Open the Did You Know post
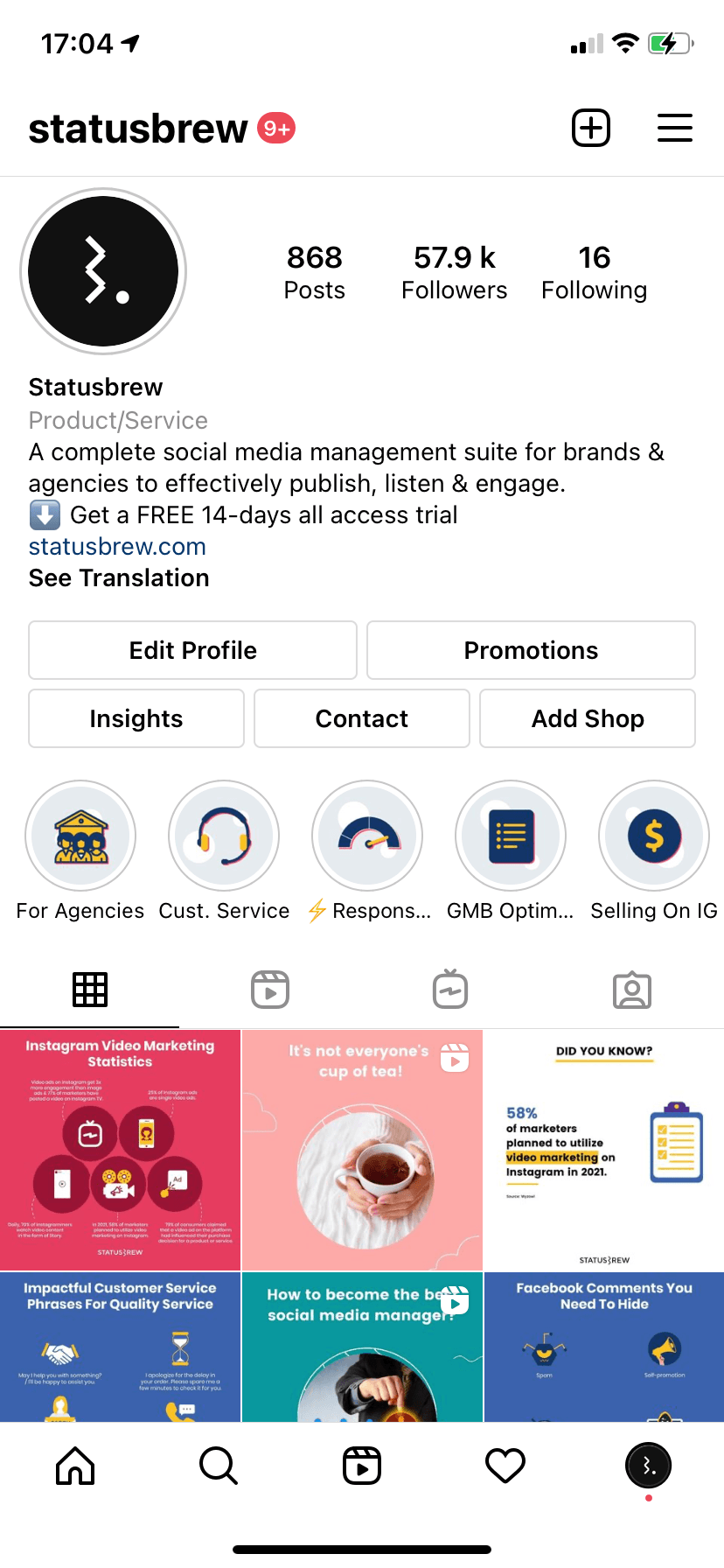Viewport: 724px width, 1568px height. pyautogui.click(x=604, y=1150)
